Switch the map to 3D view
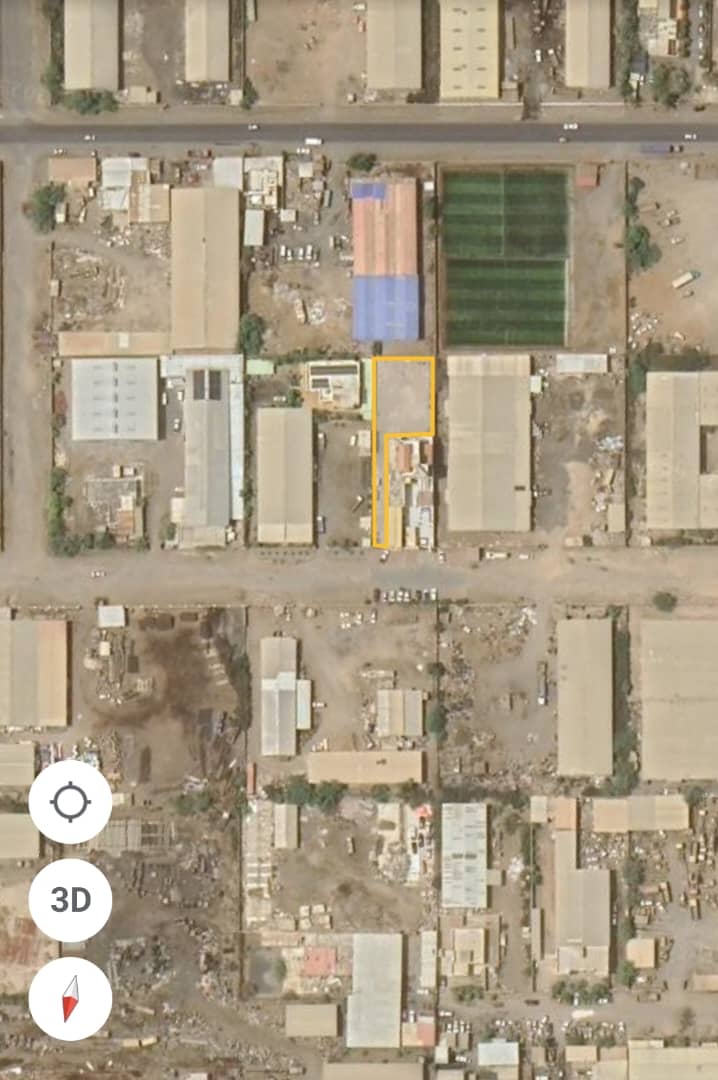Screen dimensions: 718x1080 (70, 900)
